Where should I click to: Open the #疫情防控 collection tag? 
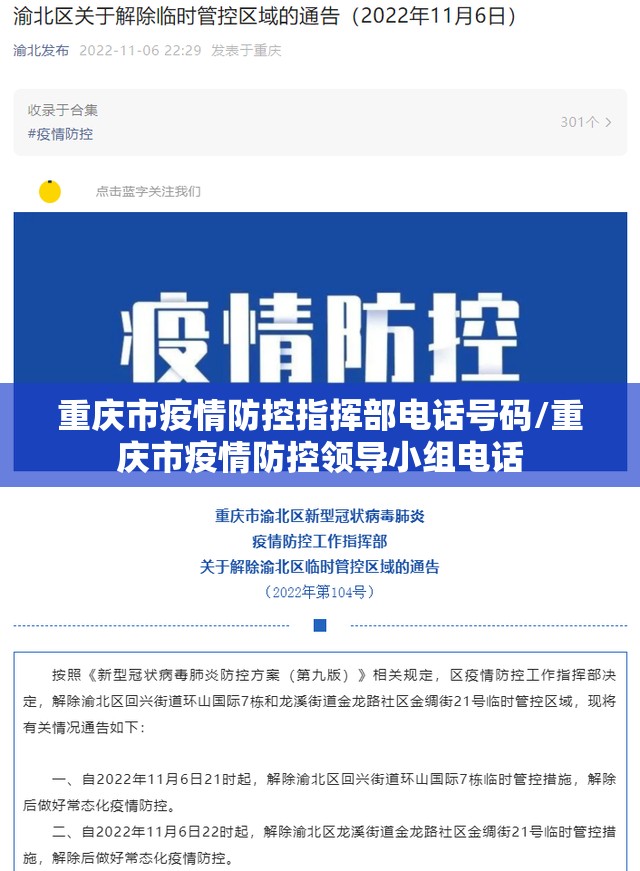pos(60,133)
